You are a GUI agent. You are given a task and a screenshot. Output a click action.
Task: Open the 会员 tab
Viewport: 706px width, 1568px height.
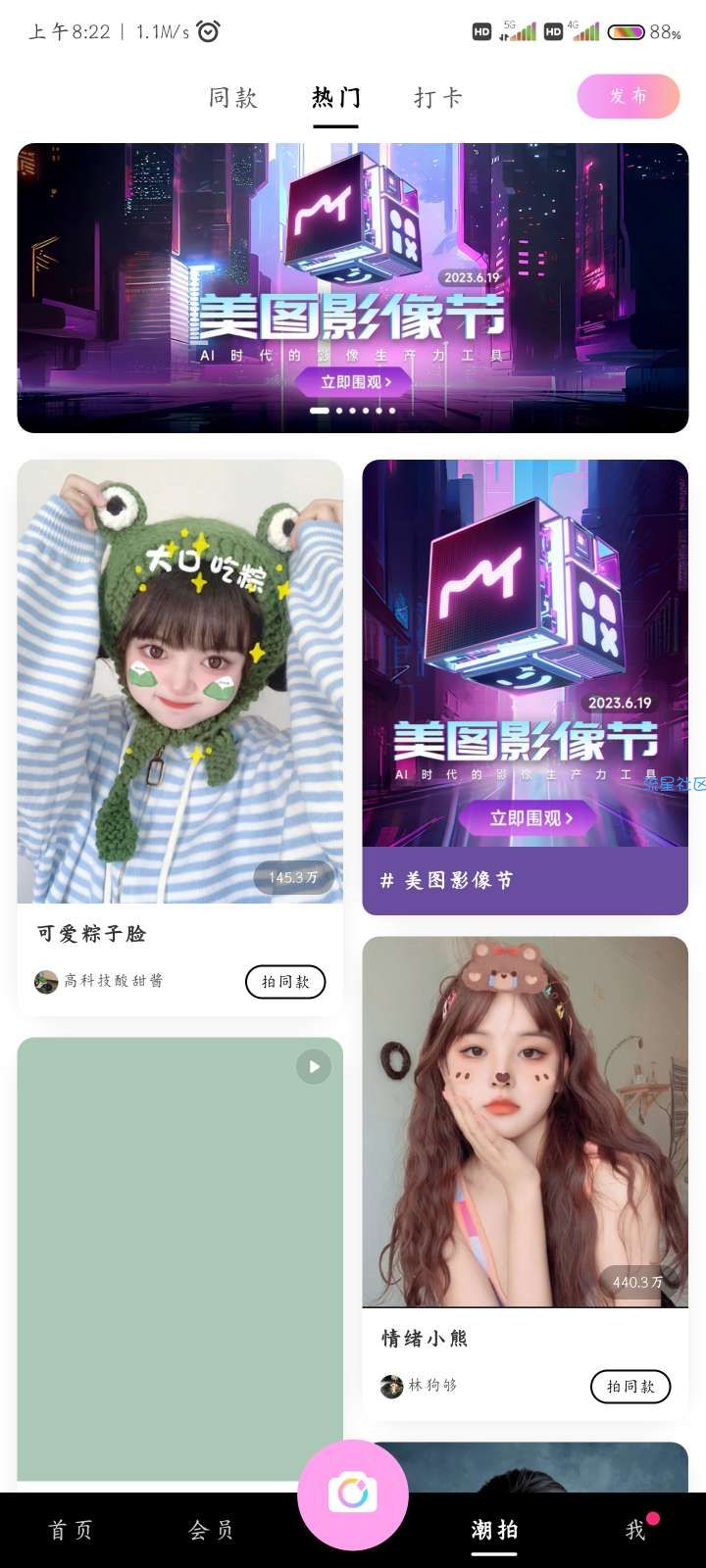tap(211, 1530)
